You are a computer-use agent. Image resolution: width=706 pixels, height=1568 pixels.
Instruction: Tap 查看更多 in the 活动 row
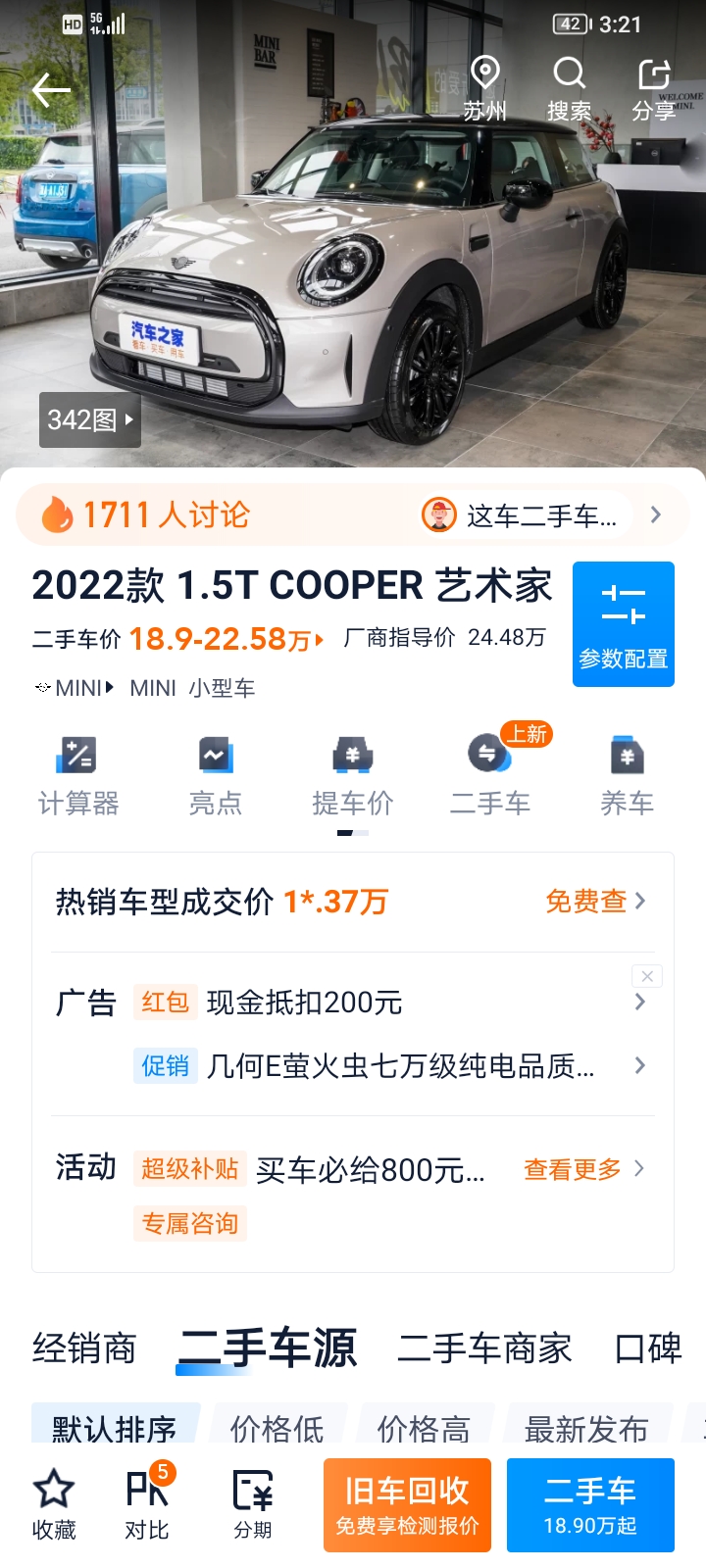click(x=584, y=1168)
